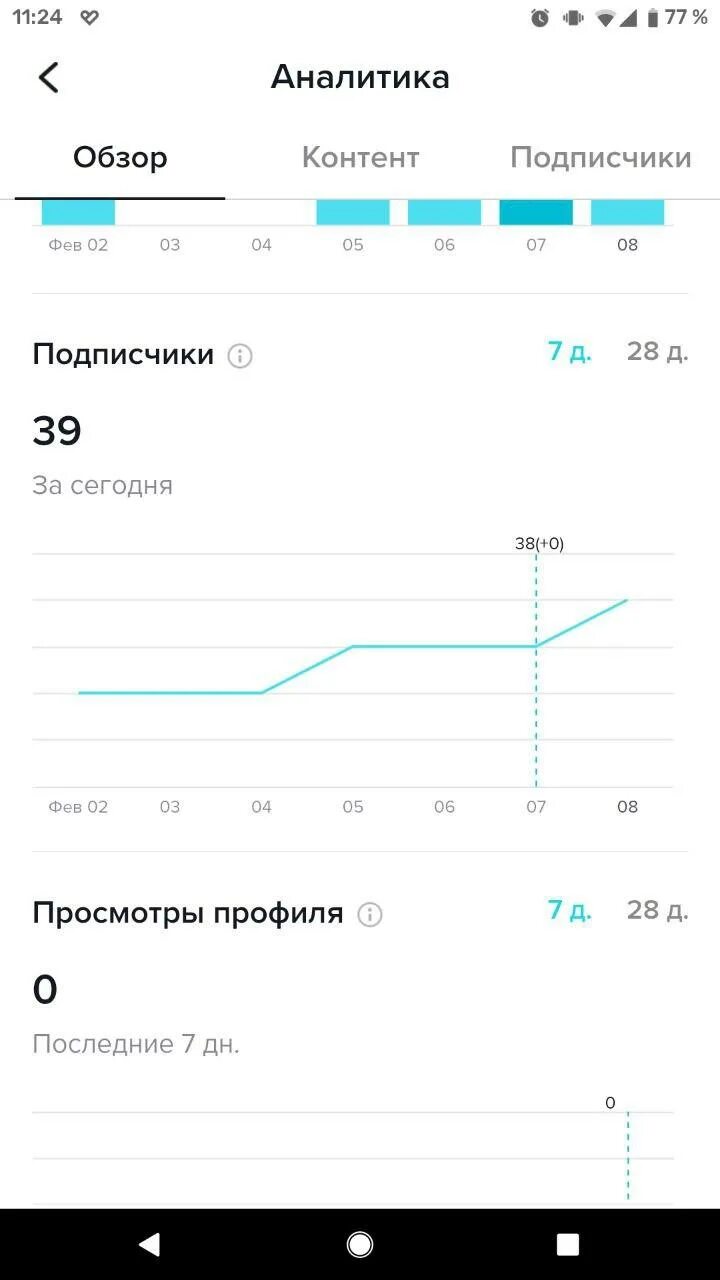Image resolution: width=720 pixels, height=1280 pixels.
Task: Switch to the Контент tab
Action: click(x=360, y=158)
